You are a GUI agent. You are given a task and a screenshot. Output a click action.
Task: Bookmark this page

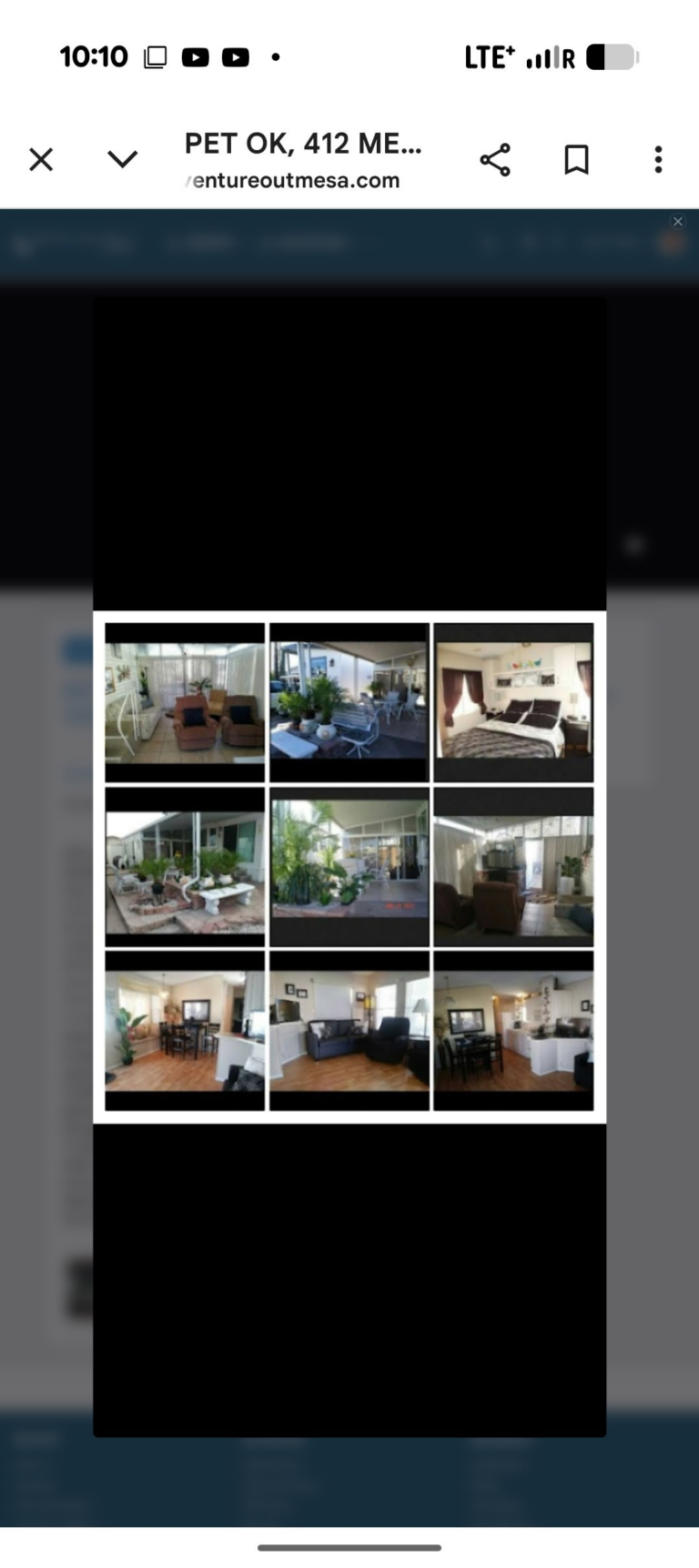[x=576, y=160]
